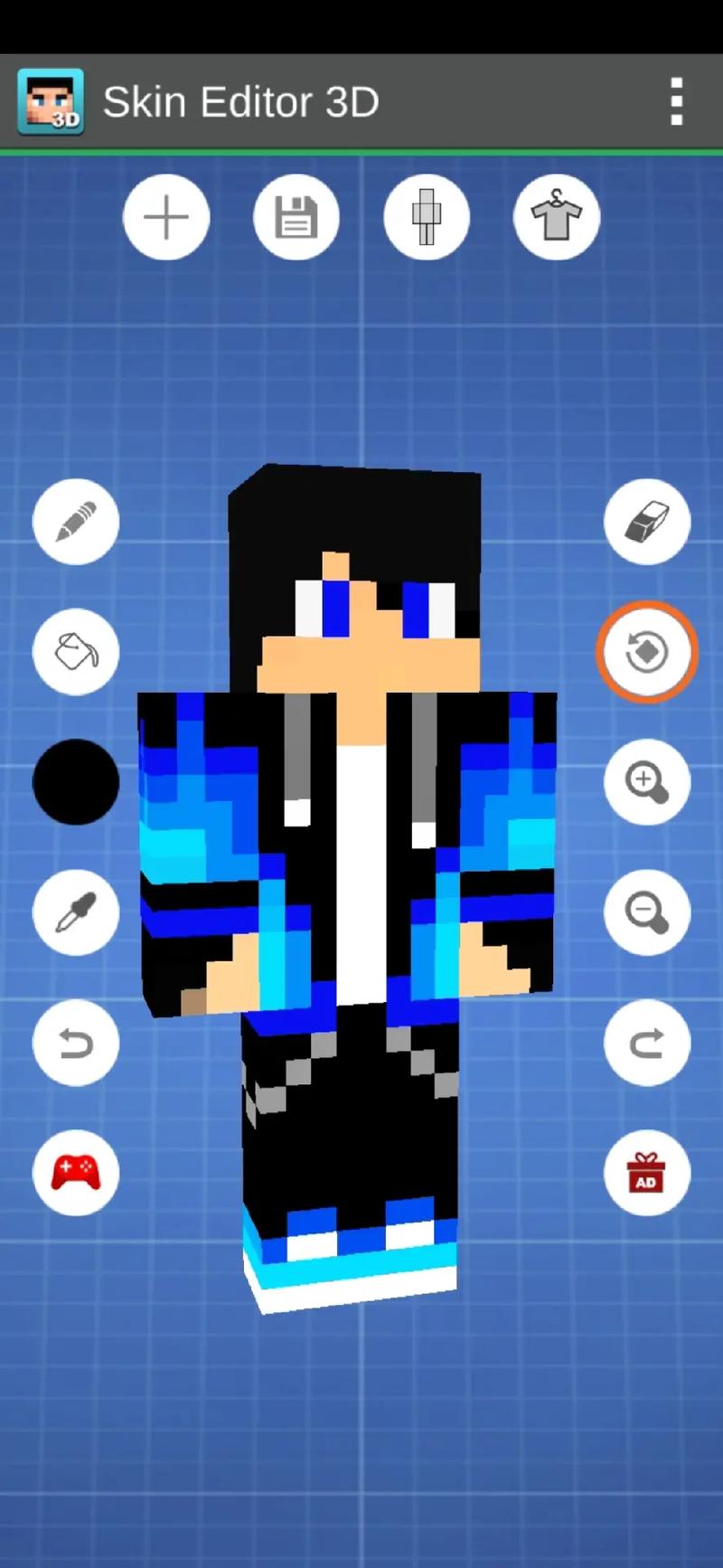Open the clothing hanger shirt icon
Image resolution: width=723 pixels, height=1568 pixels.
[556, 218]
